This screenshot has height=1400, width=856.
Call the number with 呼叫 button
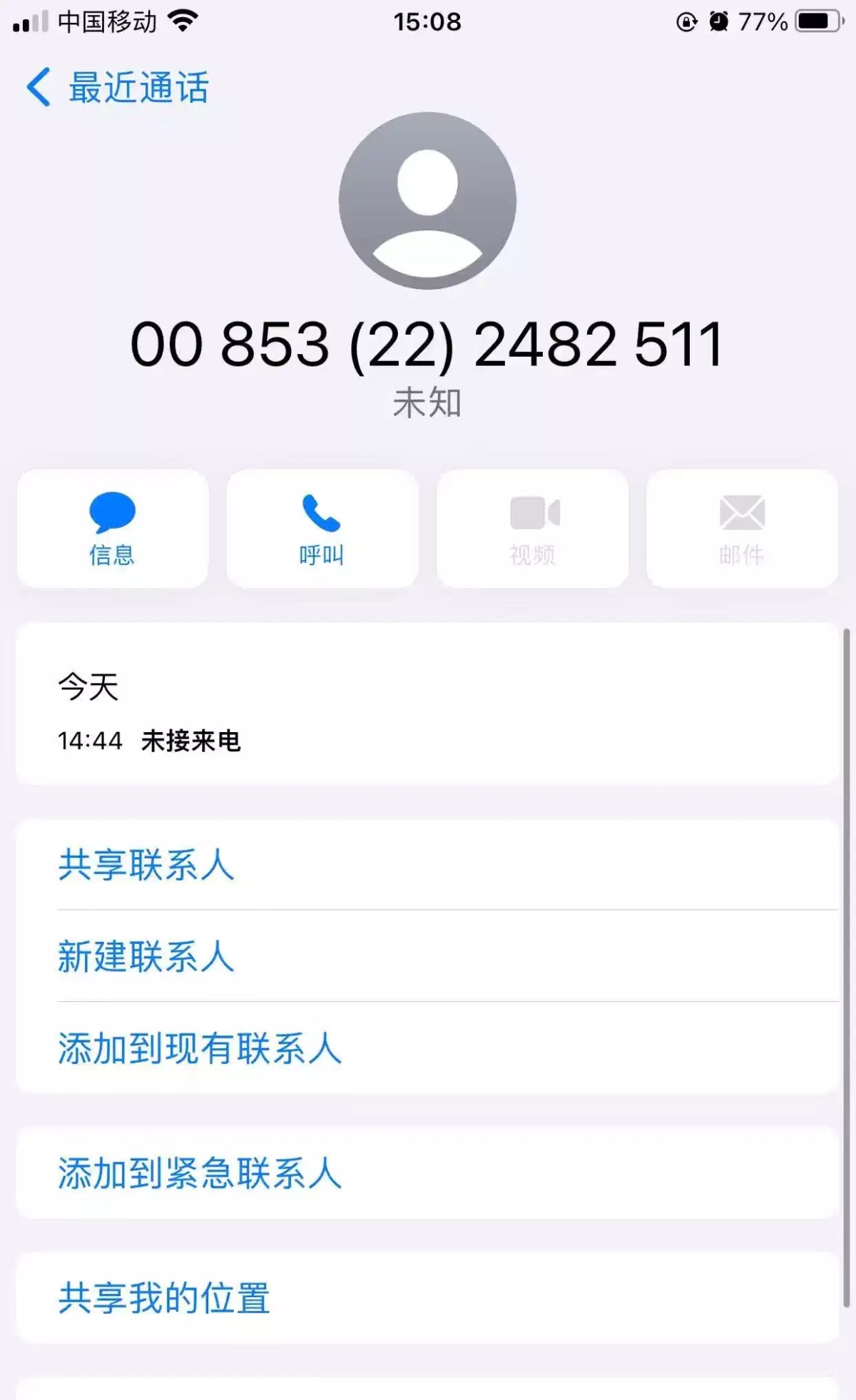(322, 529)
